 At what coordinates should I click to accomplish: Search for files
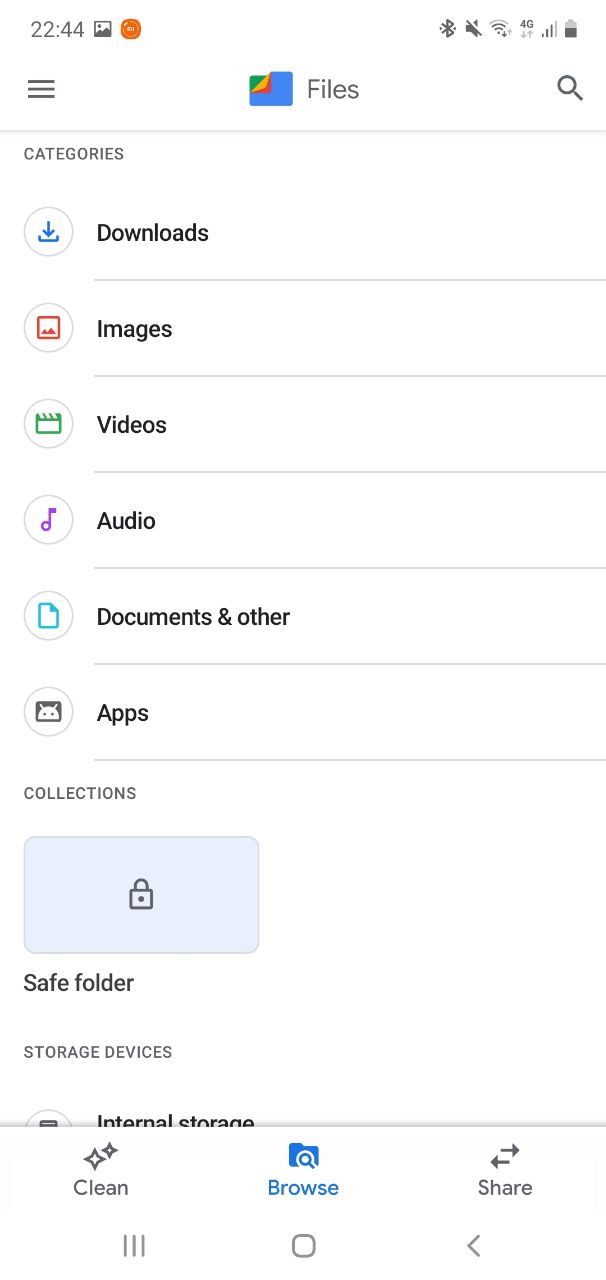569,89
